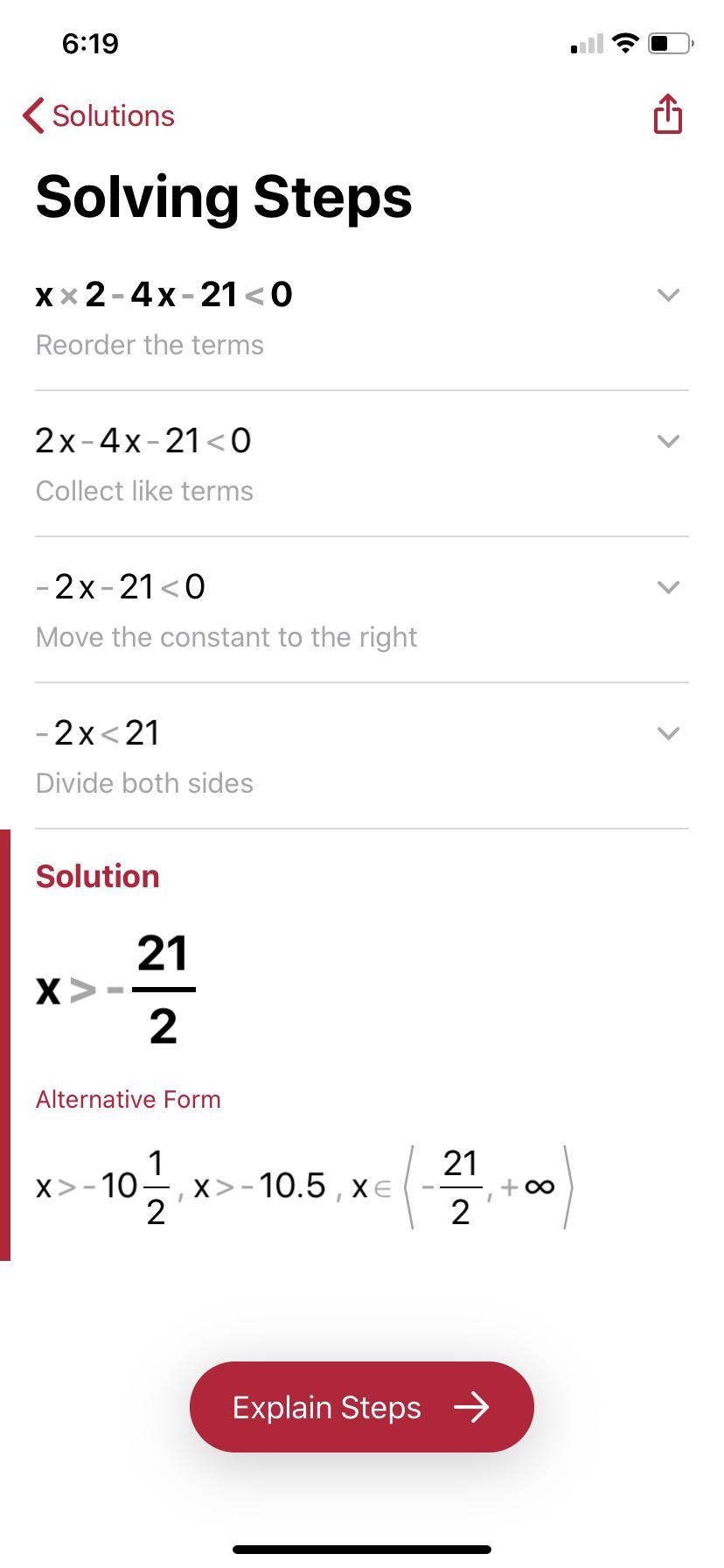Tap the Explain Steps button
724x1568 pixels.
pos(361,1407)
